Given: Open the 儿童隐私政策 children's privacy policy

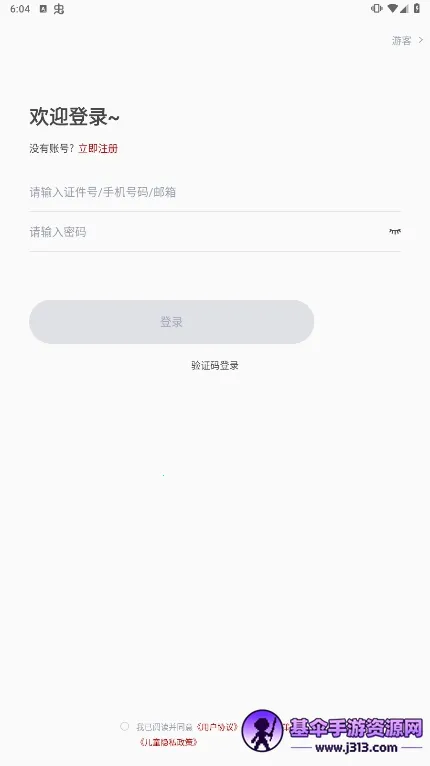Looking at the screenshot, I should click(x=169, y=742).
